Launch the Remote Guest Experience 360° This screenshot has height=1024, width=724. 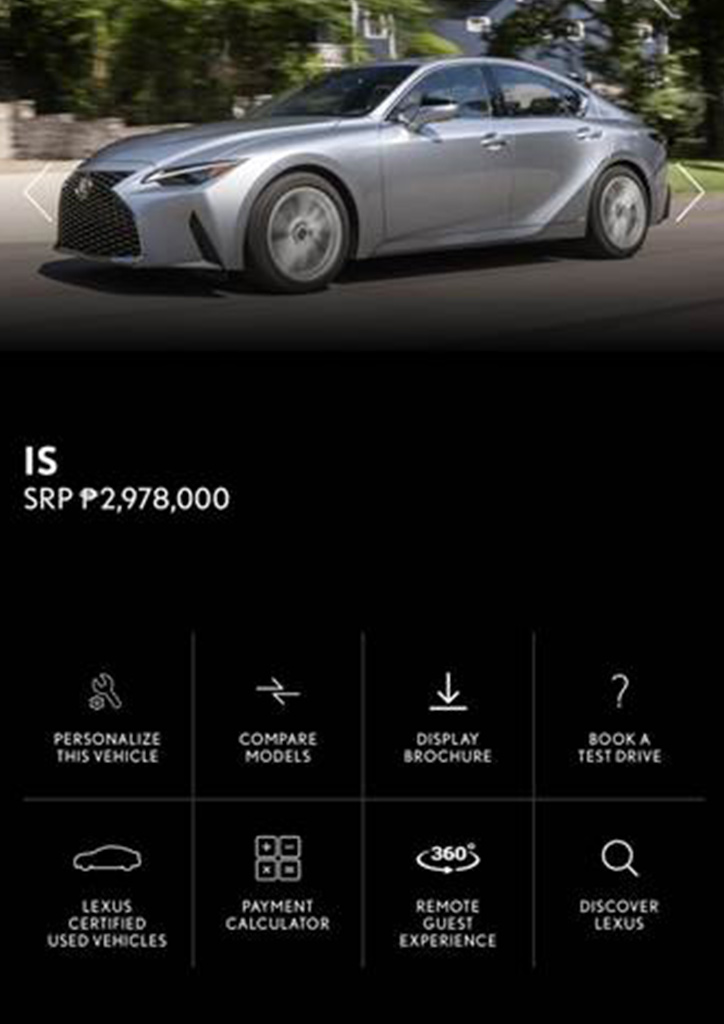(447, 892)
